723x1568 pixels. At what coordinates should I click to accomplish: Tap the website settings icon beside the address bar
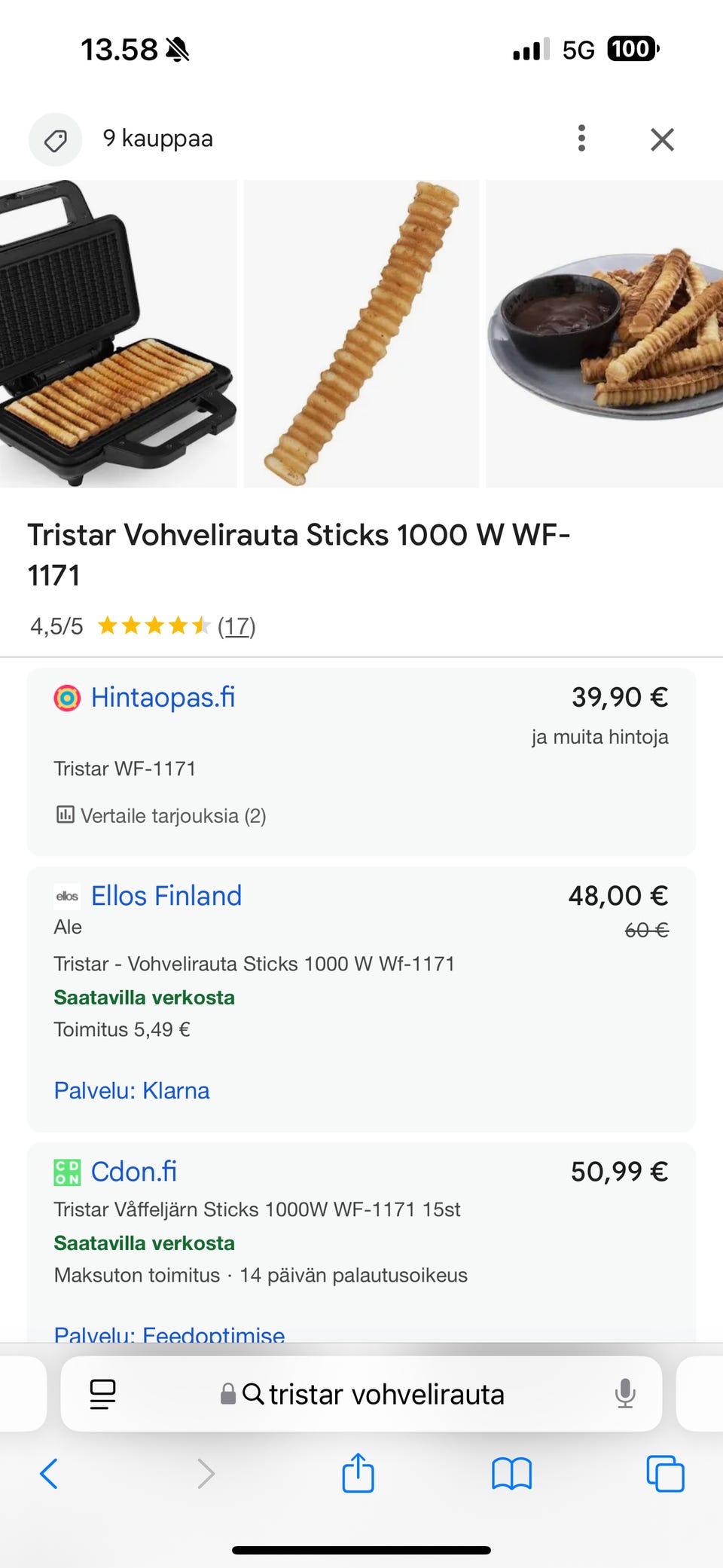click(x=102, y=1394)
